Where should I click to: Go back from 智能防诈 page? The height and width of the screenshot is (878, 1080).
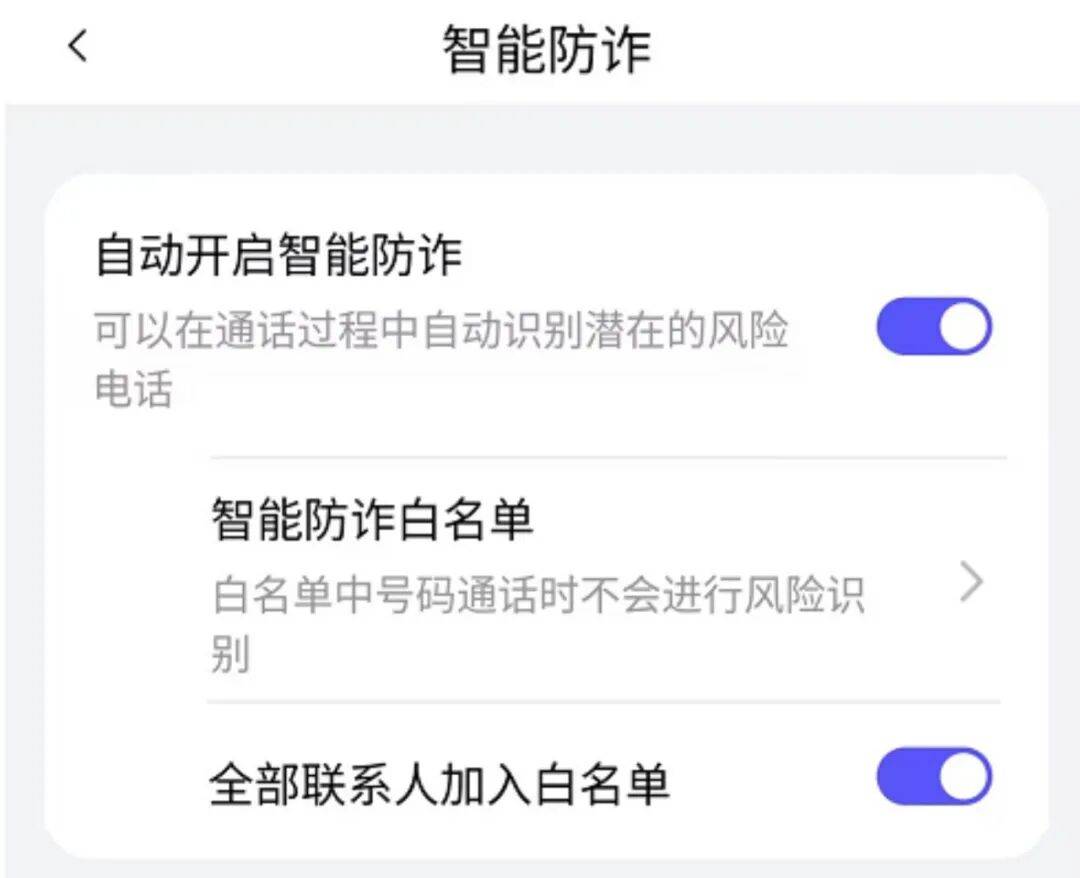[78, 47]
